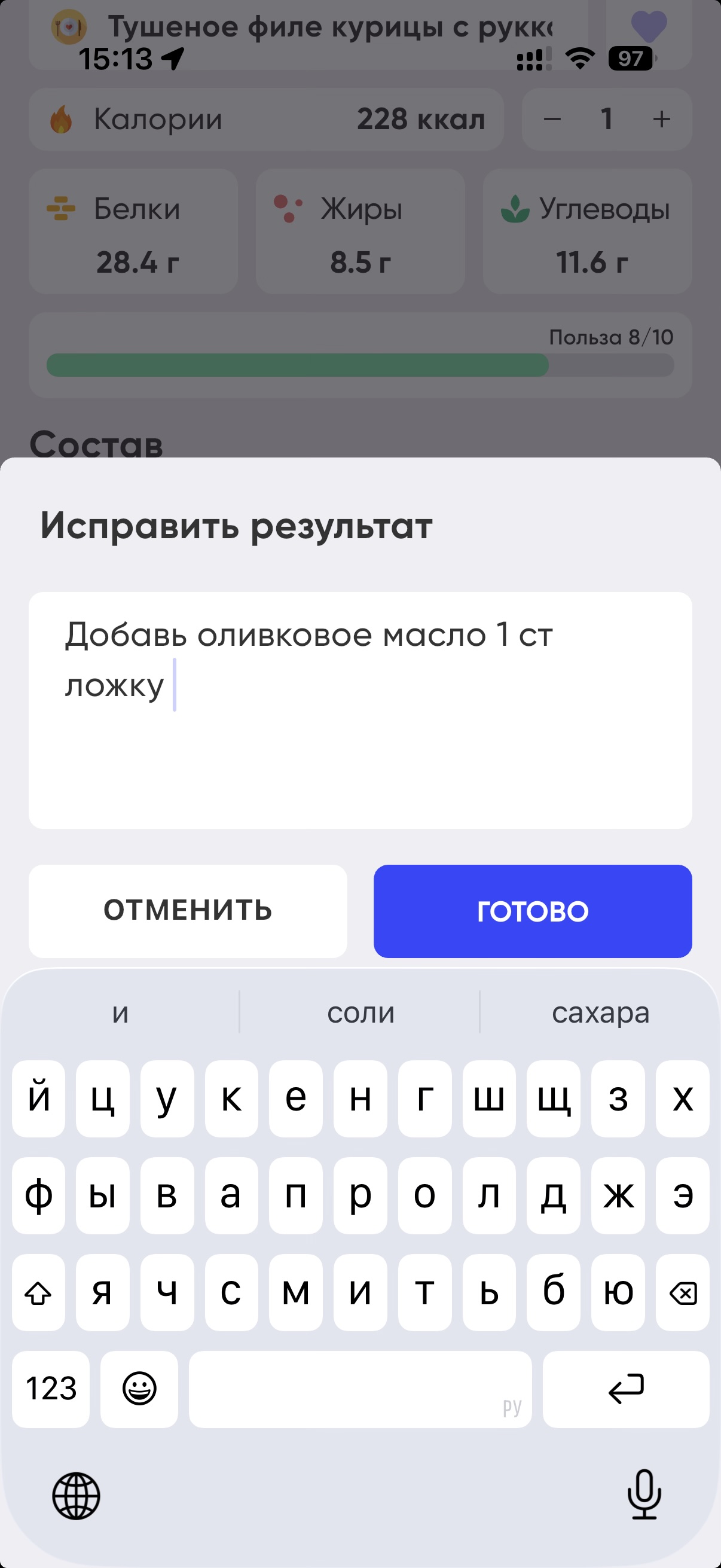Change keyboard language via globe icon
This screenshot has height=1568, width=721.
pyautogui.click(x=76, y=1496)
